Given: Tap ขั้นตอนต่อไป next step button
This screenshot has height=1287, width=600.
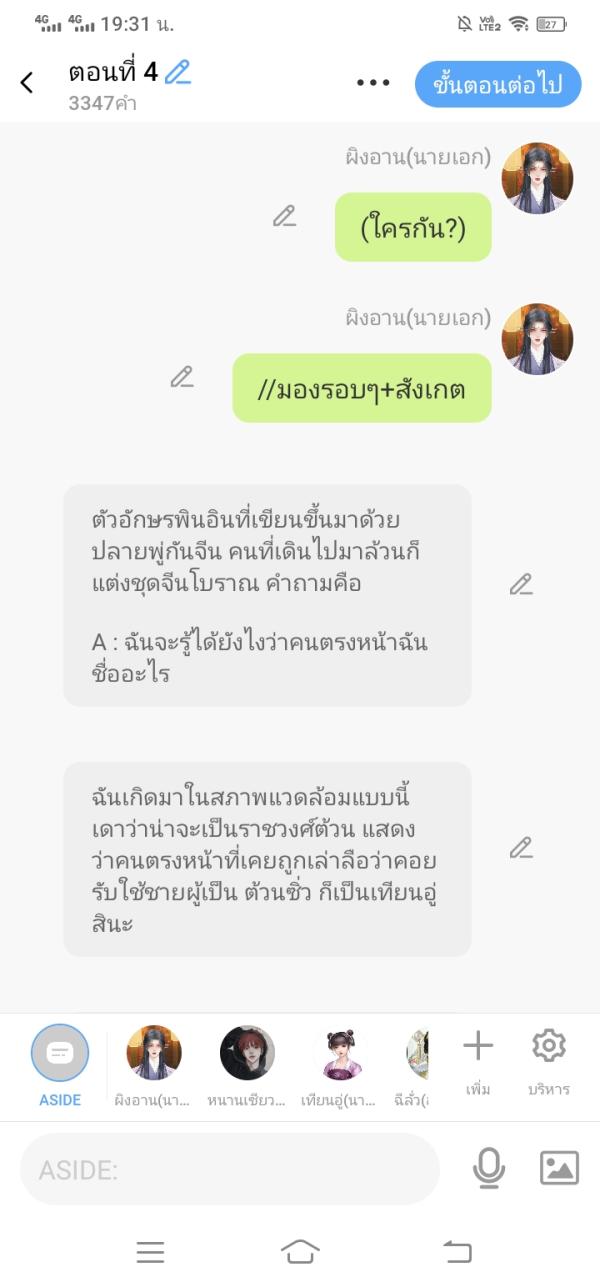Looking at the screenshot, I should click(x=497, y=84).
